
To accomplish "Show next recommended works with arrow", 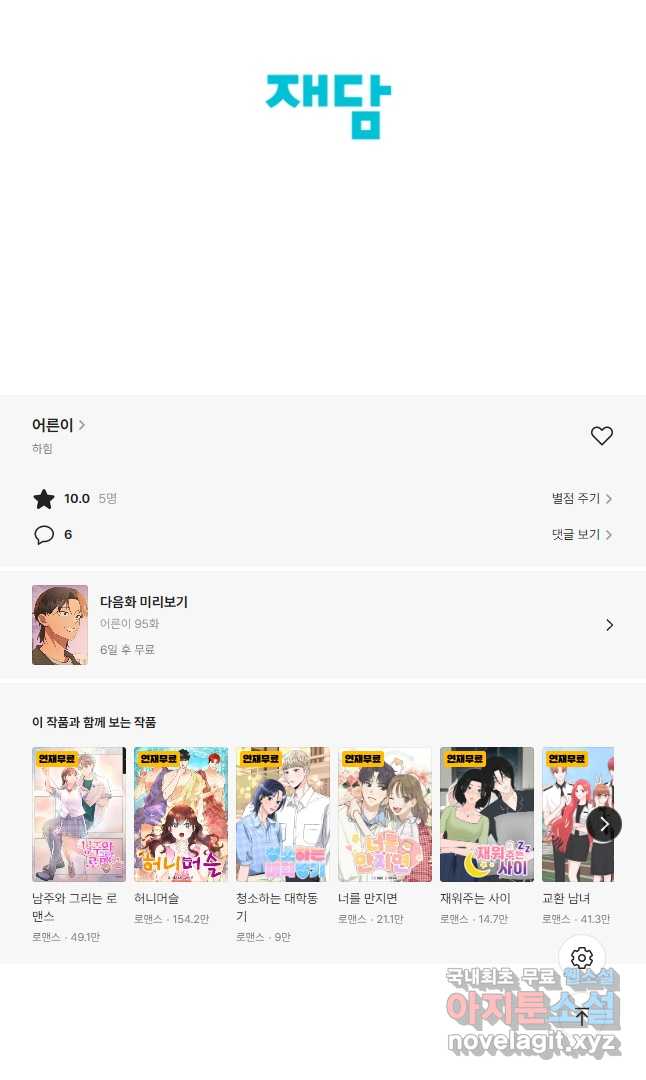I will [x=604, y=824].
